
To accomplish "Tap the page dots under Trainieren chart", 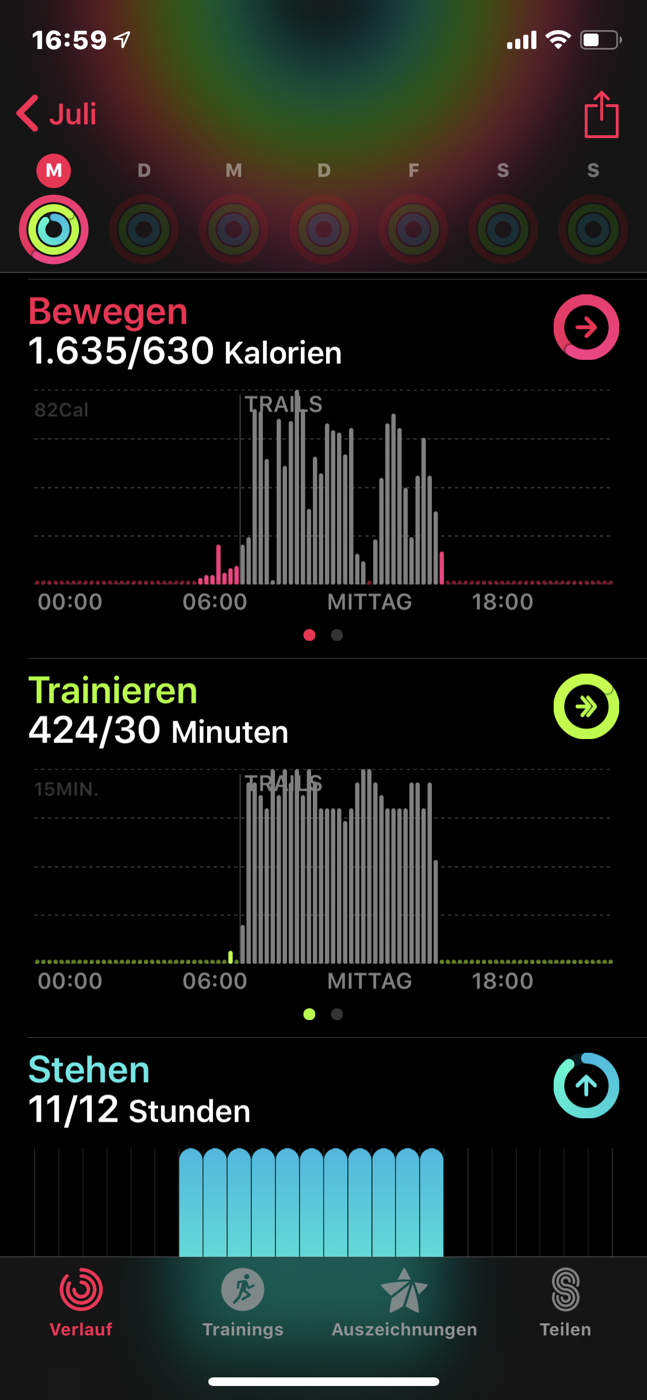I will coord(323,1014).
